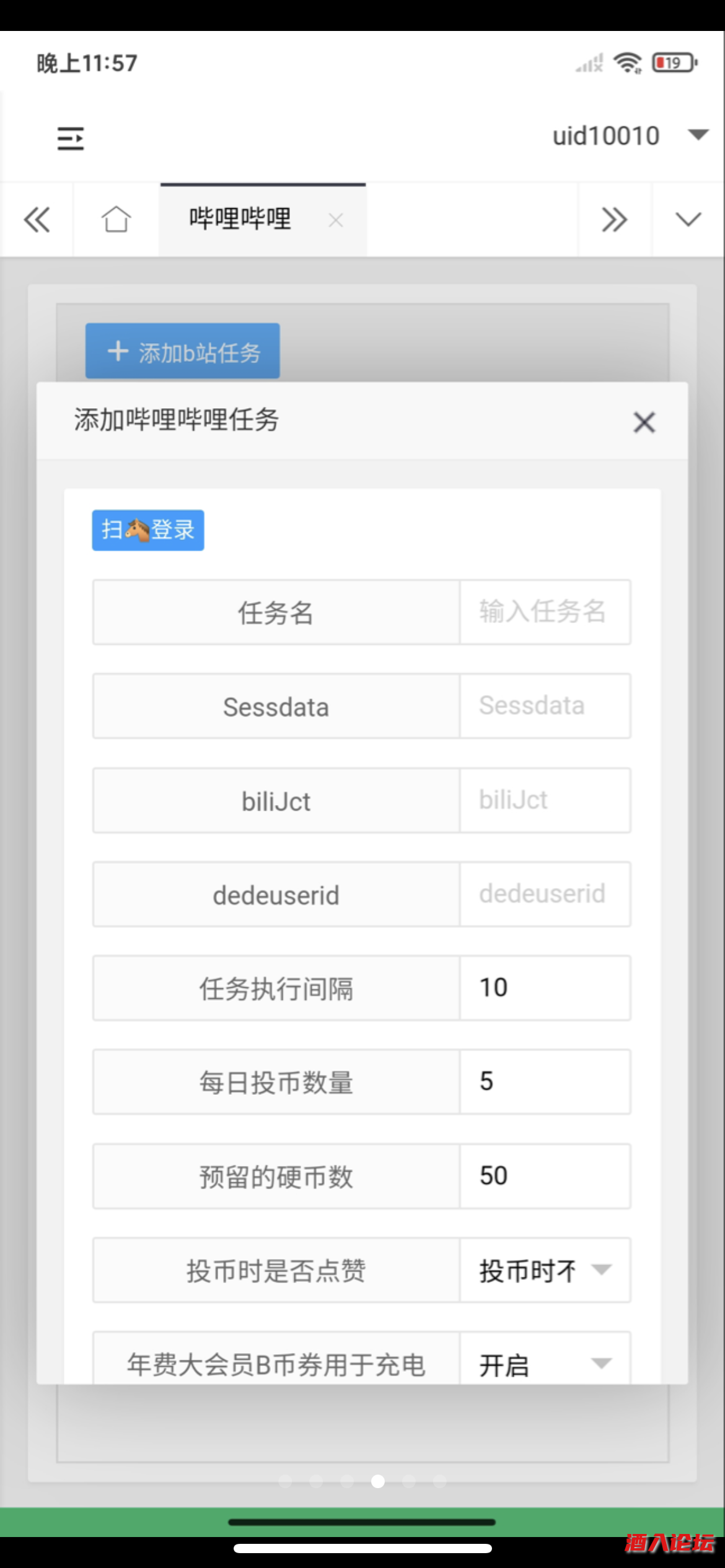The width and height of the screenshot is (725, 1568).
Task: Click the plus icon on 添加b站任务
Action: pos(118,351)
